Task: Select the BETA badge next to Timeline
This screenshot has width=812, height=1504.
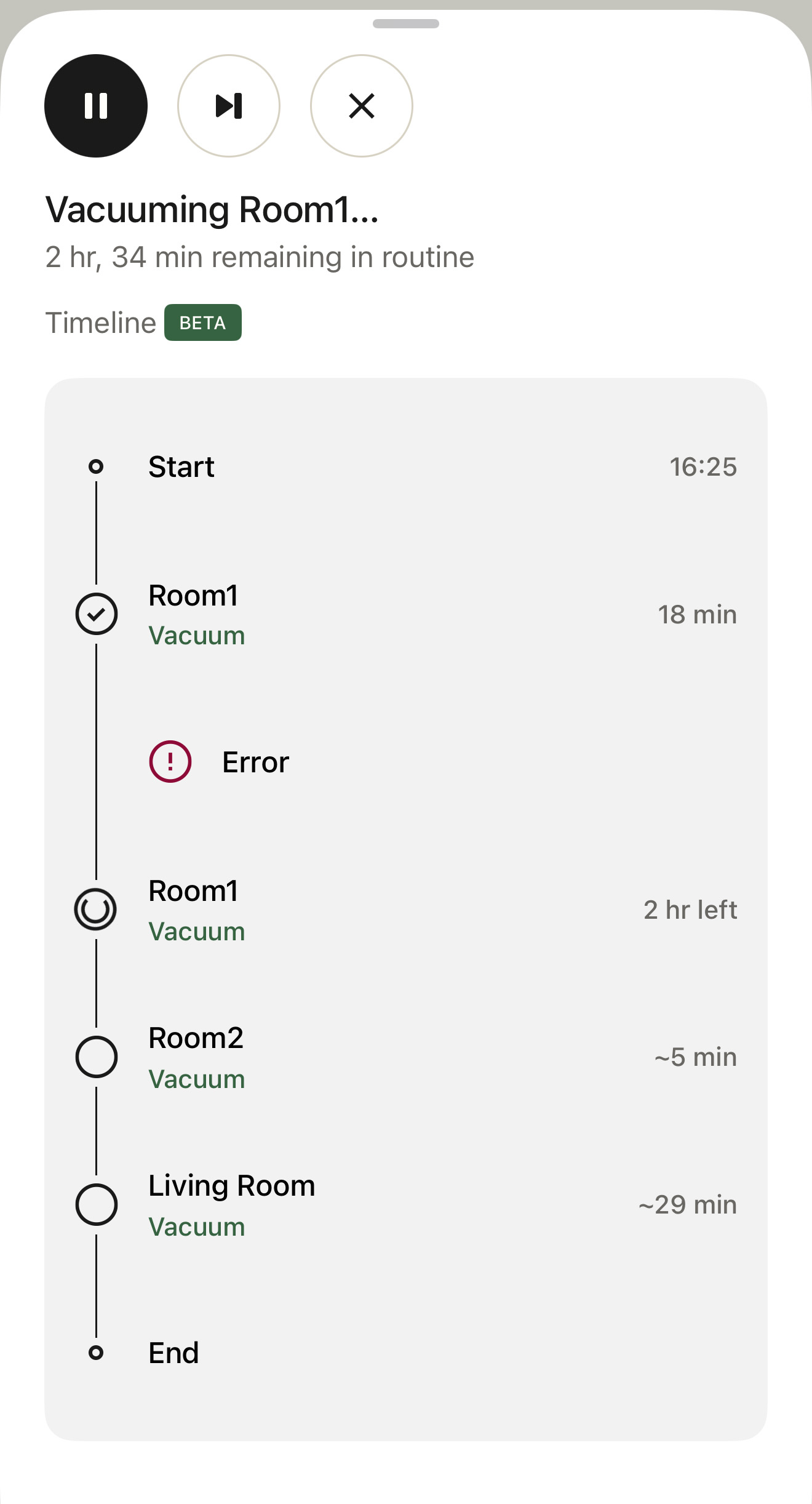Action: (x=203, y=321)
